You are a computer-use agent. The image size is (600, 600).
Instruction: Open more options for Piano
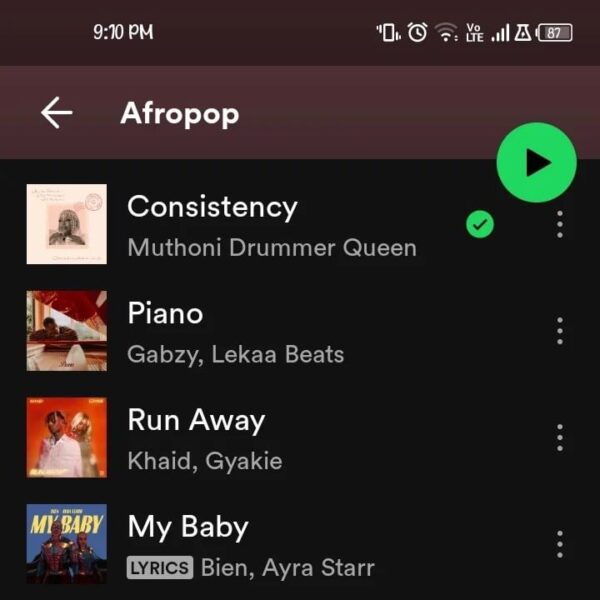559,331
